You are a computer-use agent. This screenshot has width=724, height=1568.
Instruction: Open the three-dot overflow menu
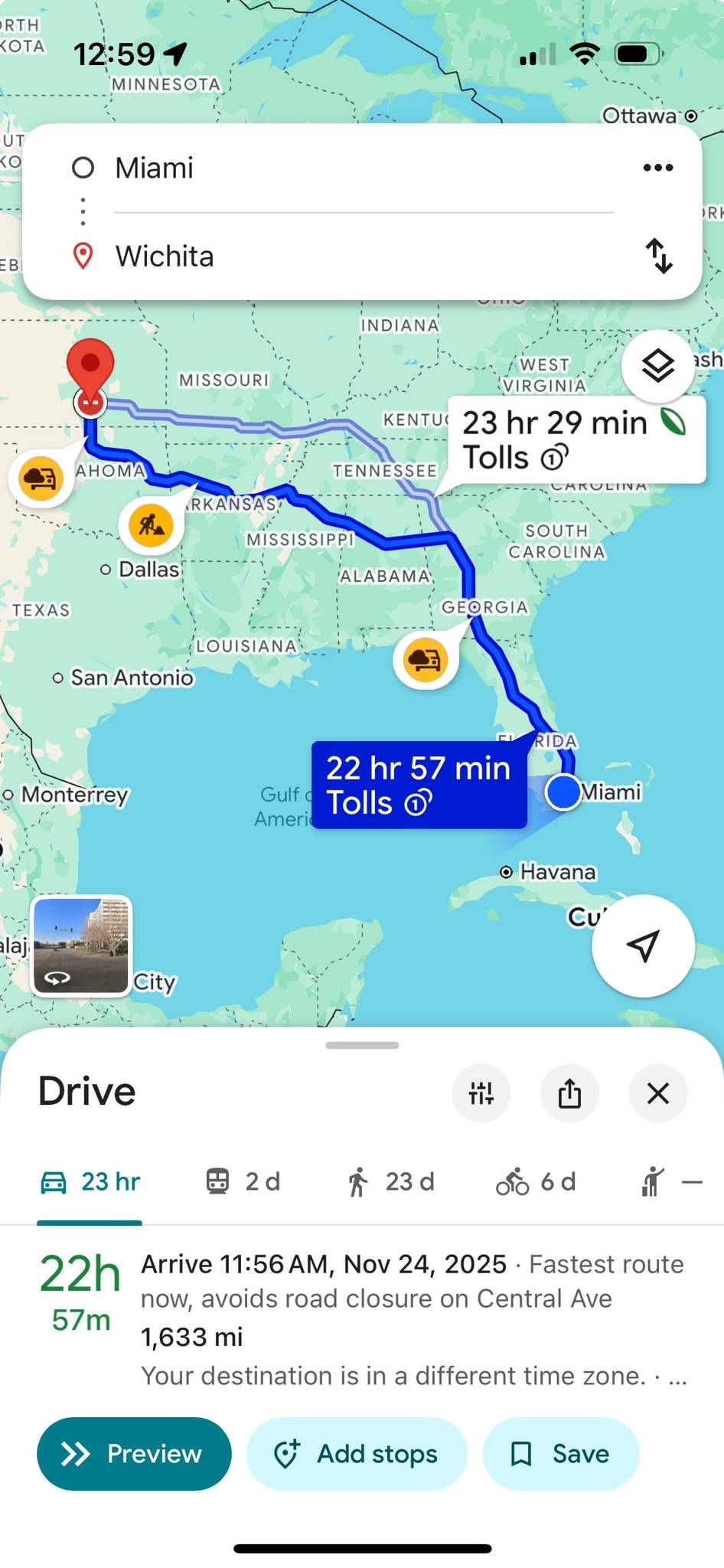[657, 168]
